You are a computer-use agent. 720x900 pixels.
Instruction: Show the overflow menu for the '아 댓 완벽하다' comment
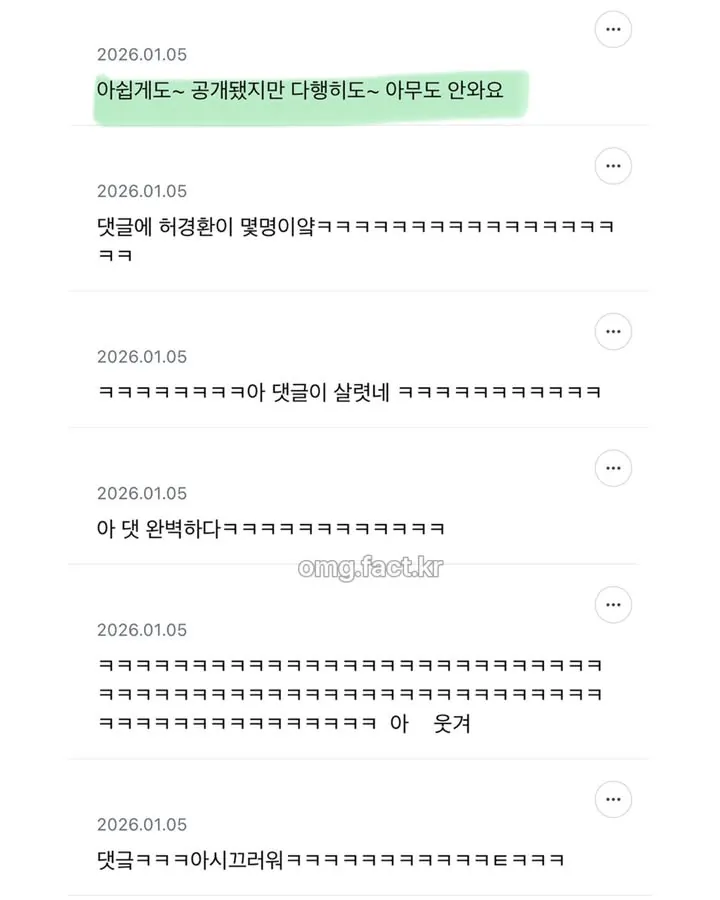(613, 468)
